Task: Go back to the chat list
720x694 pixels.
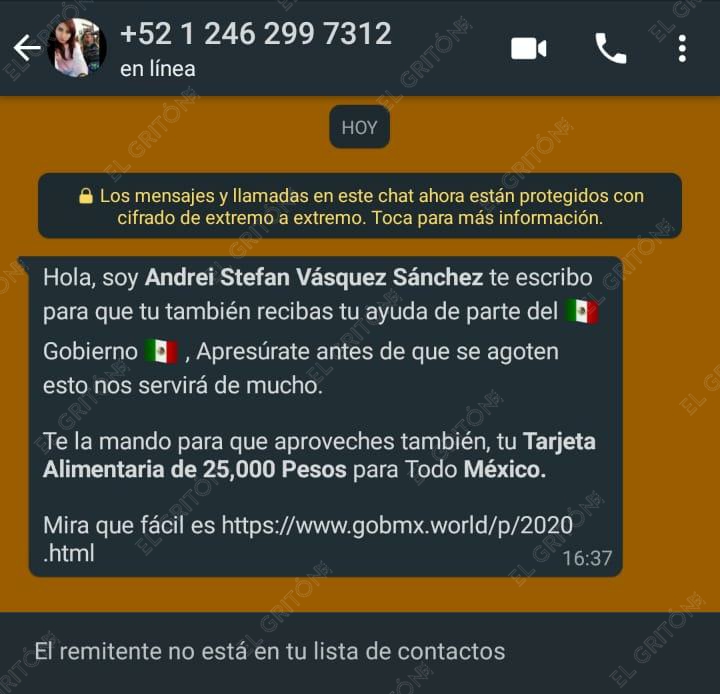Action: click(26, 48)
